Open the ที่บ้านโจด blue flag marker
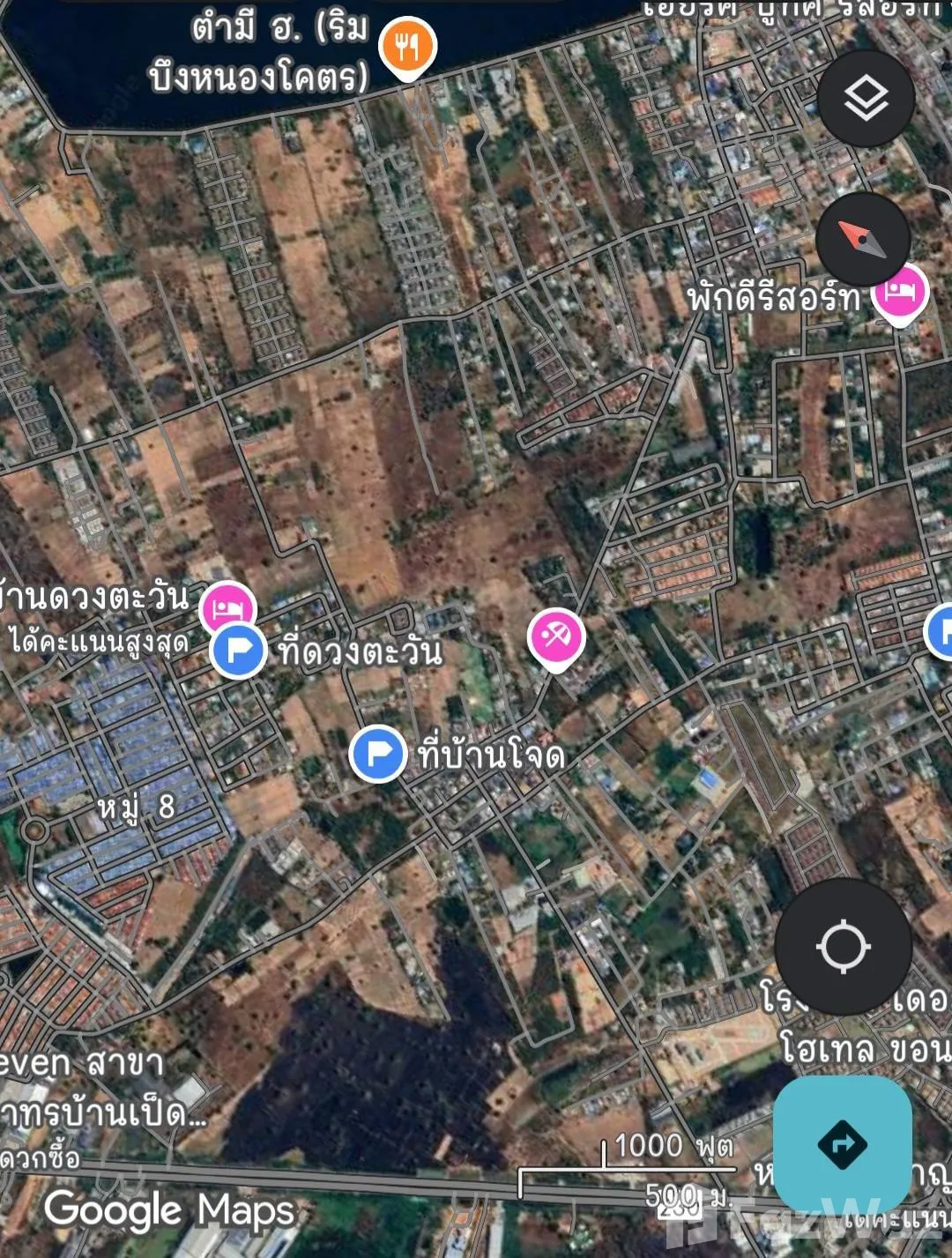This screenshot has width=952, height=1258. (x=377, y=754)
